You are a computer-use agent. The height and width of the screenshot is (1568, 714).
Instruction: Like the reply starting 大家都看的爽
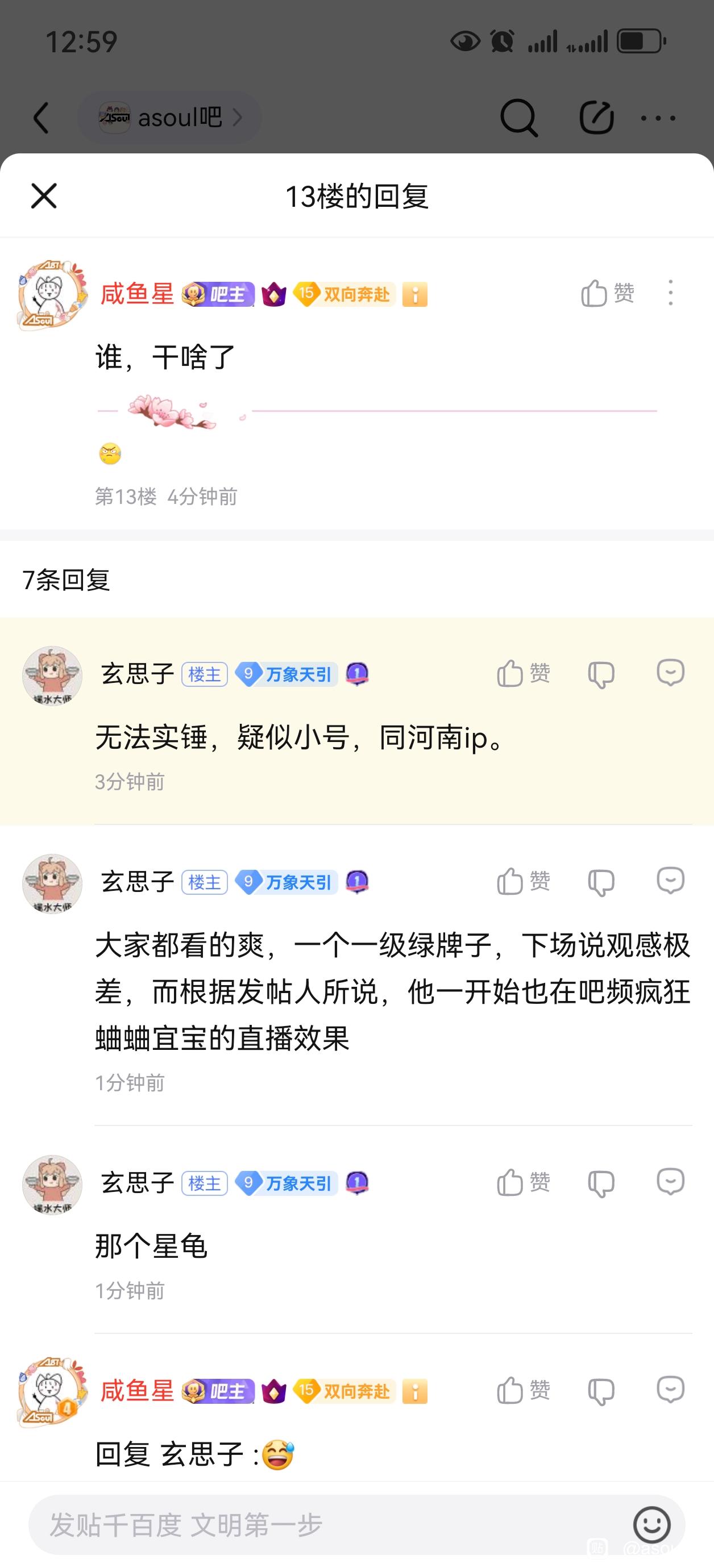(524, 881)
